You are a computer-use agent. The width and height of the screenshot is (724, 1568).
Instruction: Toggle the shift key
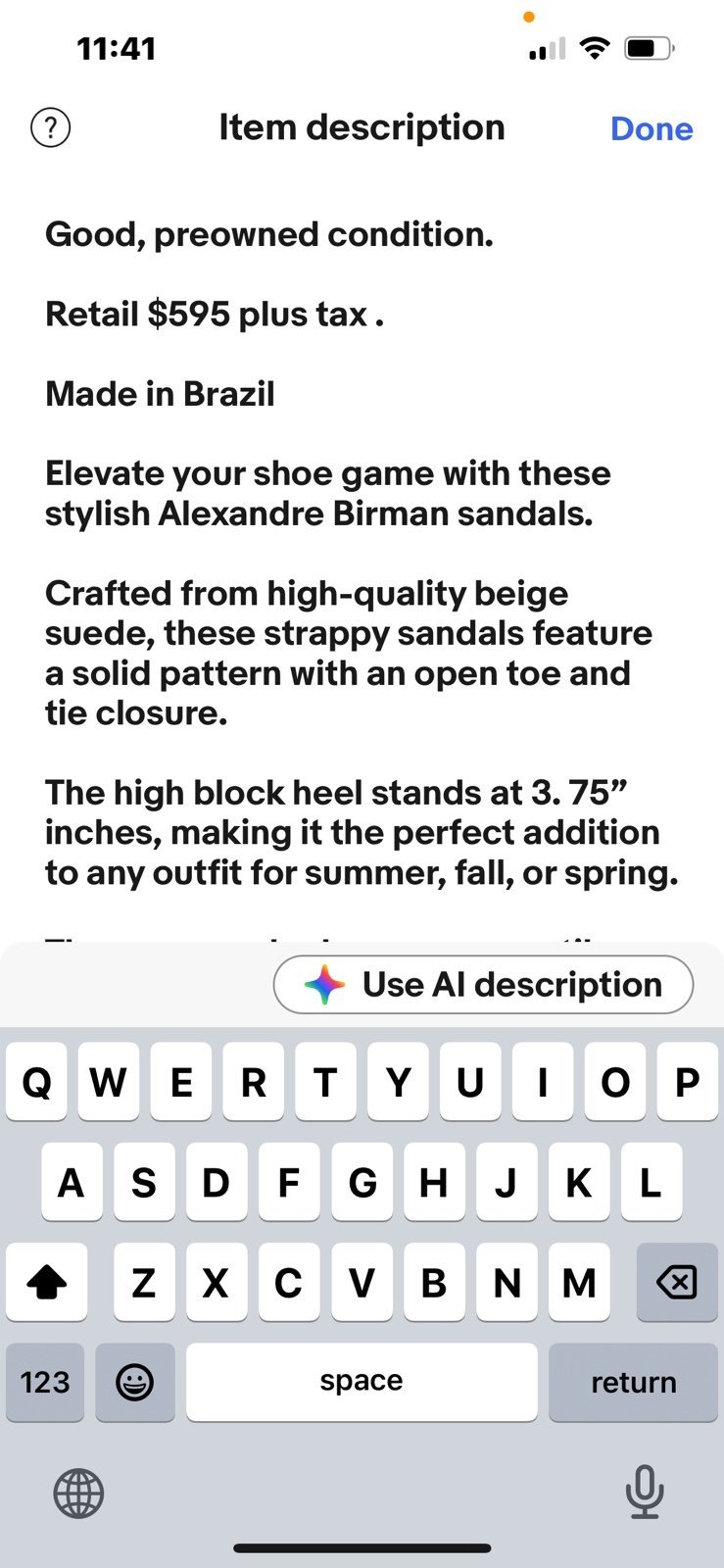pyautogui.click(x=46, y=1282)
